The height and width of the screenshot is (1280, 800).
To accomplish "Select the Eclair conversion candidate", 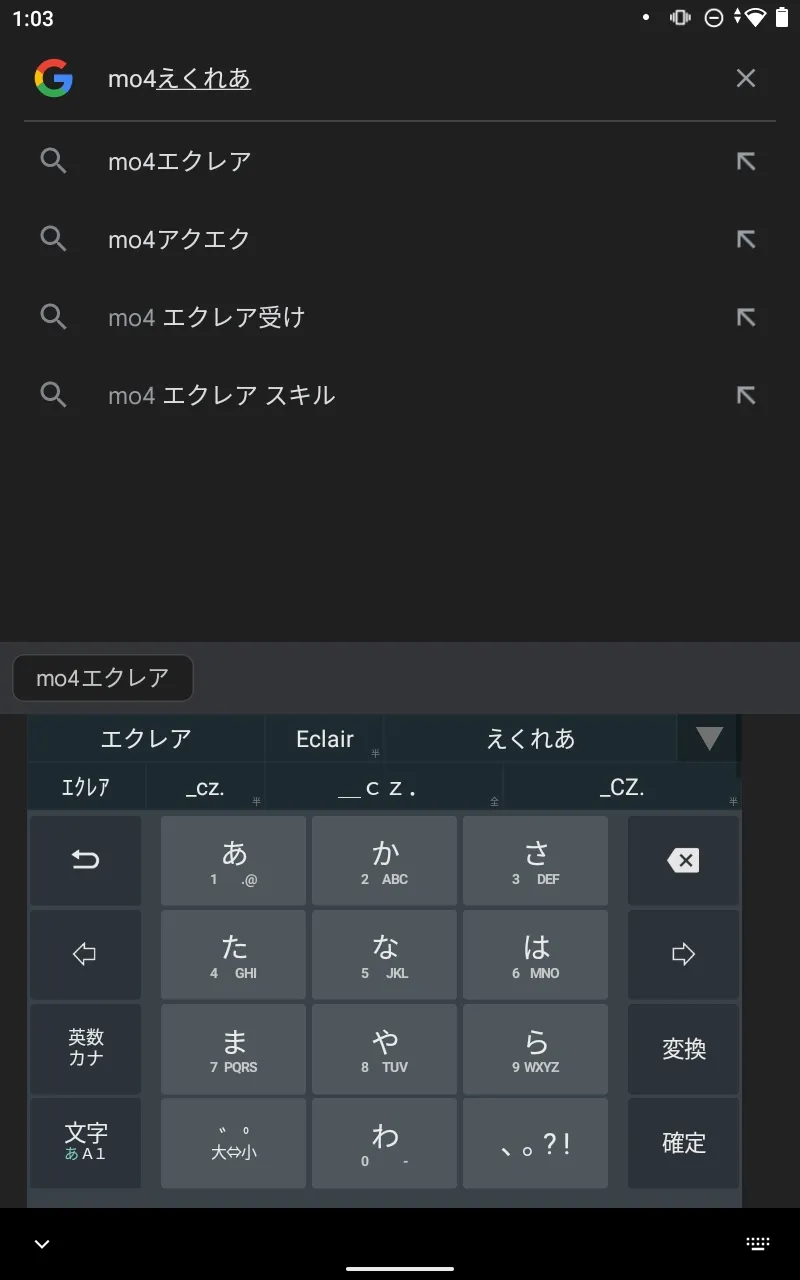I will [x=324, y=739].
